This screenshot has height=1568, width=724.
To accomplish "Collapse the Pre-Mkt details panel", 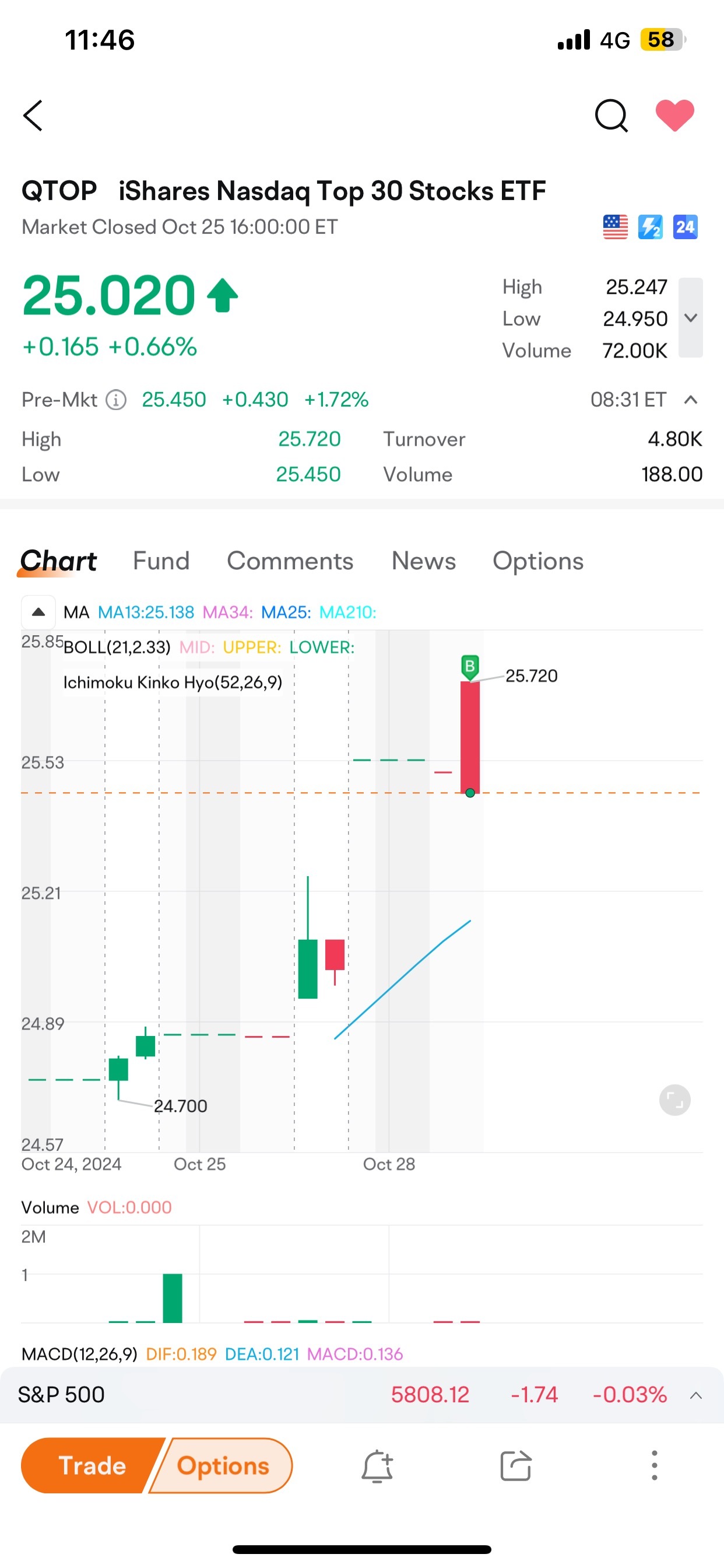I will tap(691, 400).
